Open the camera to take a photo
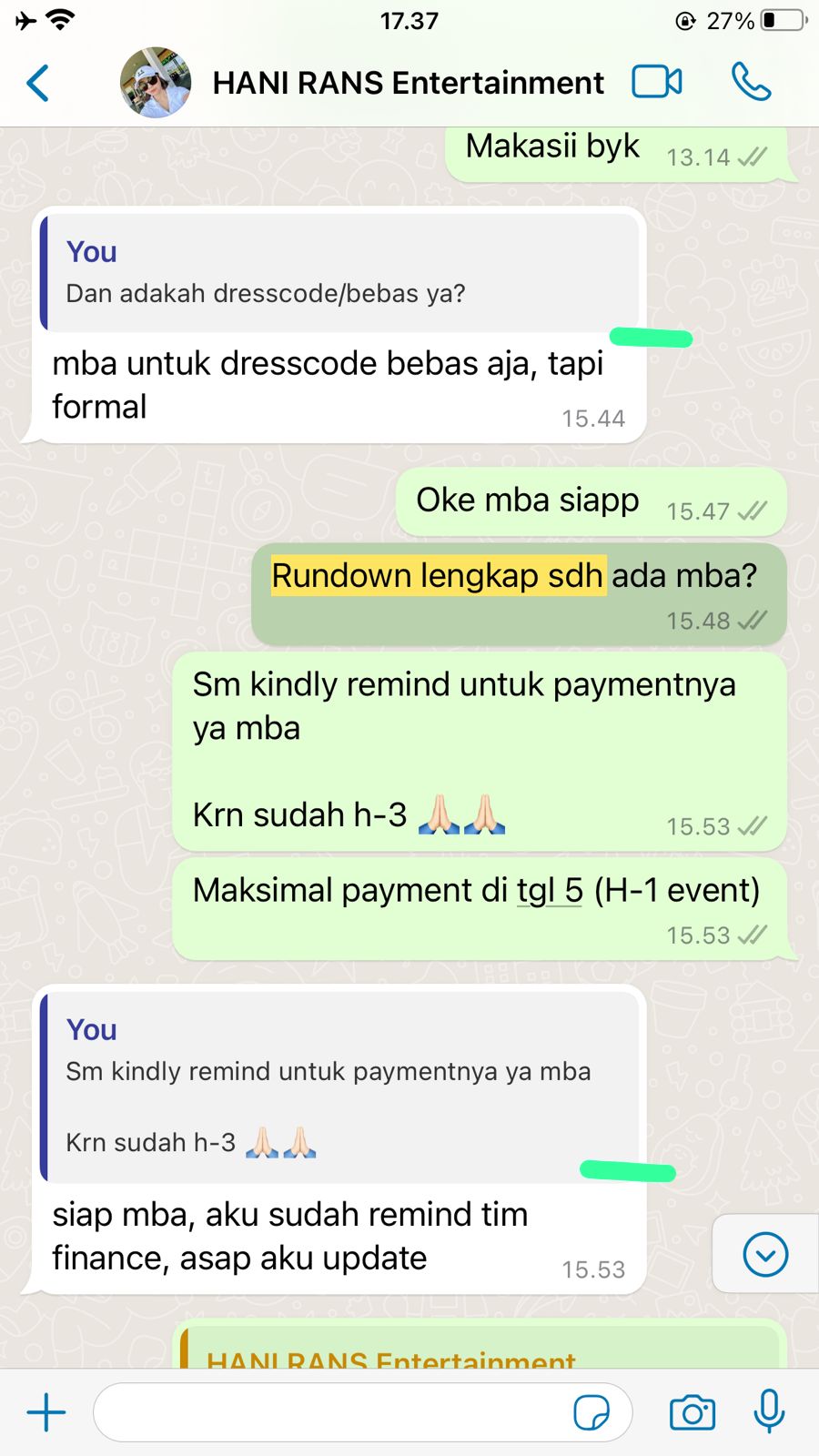819x1456 pixels. coord(693,1412)
